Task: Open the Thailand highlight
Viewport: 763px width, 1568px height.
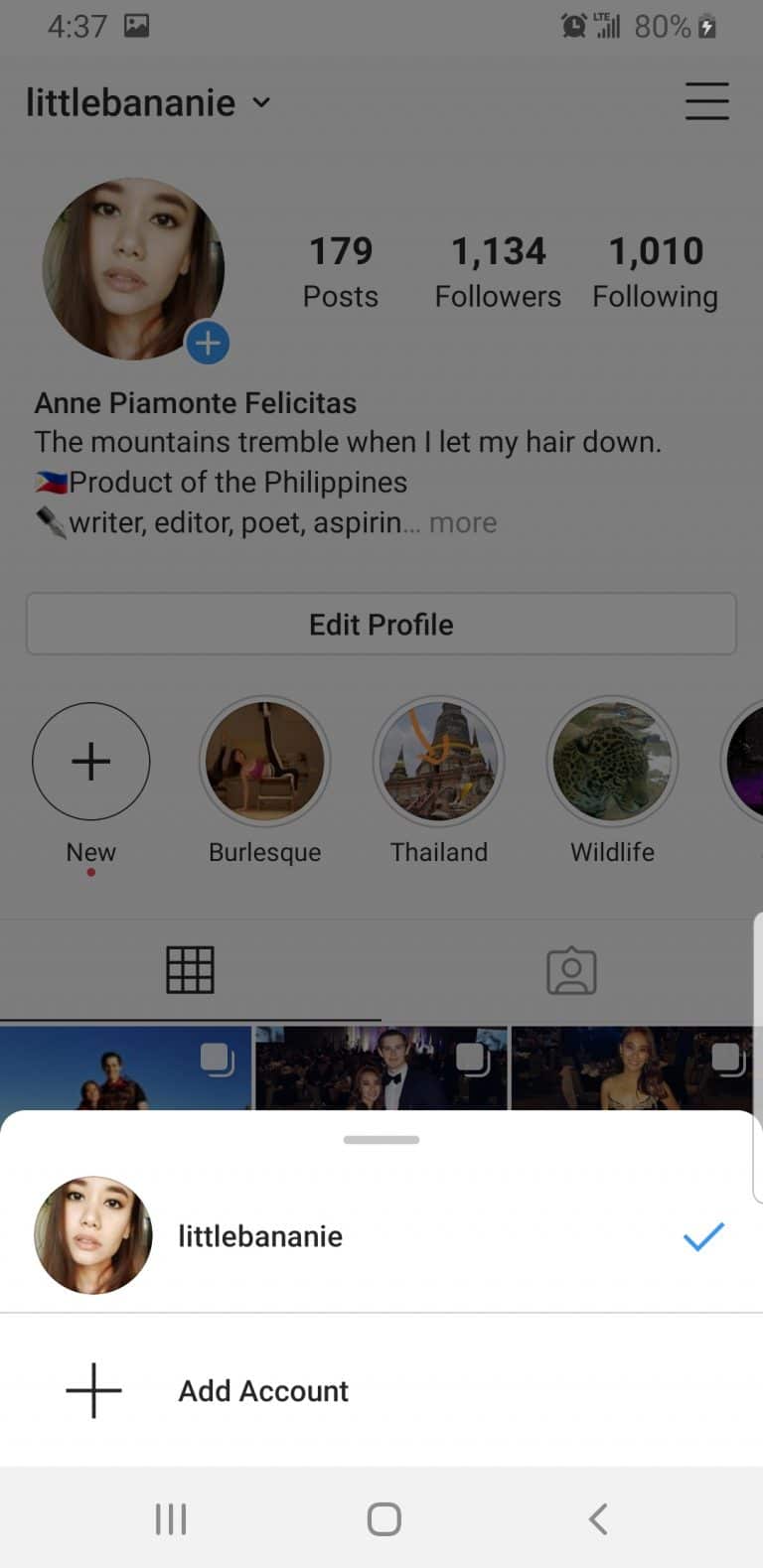Action: point(439,762)
